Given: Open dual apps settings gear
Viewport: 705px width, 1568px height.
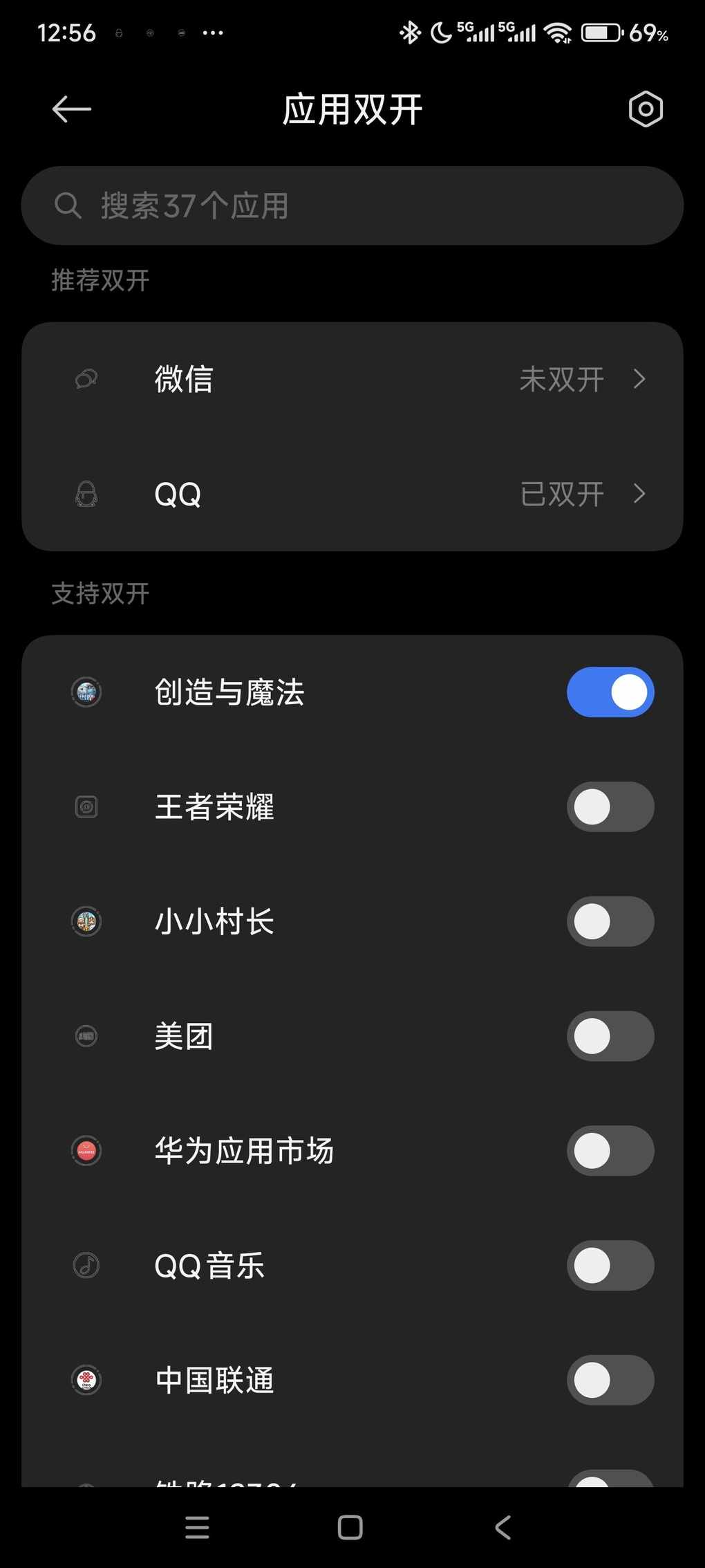Looking at the screenshot, I should [646, 109].
